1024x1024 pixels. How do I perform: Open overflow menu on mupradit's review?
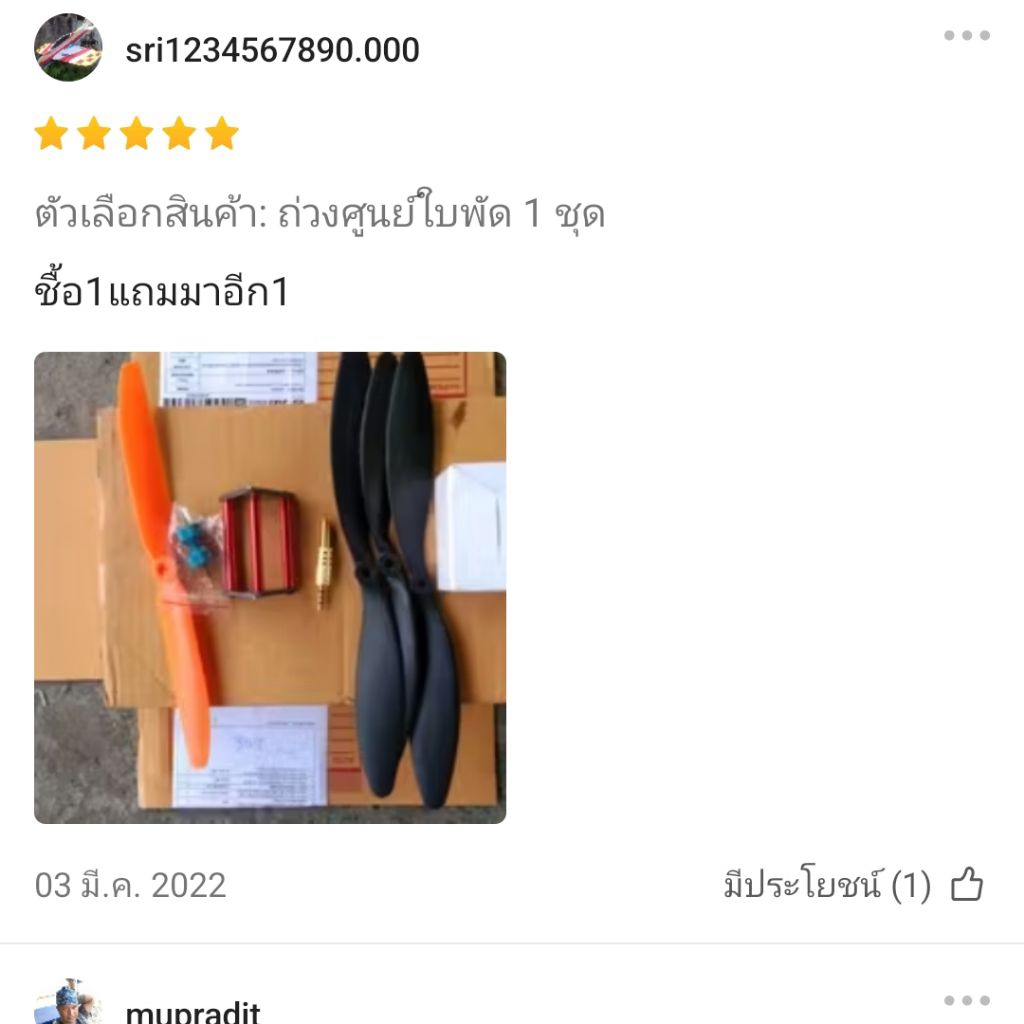coord(967,1000)
